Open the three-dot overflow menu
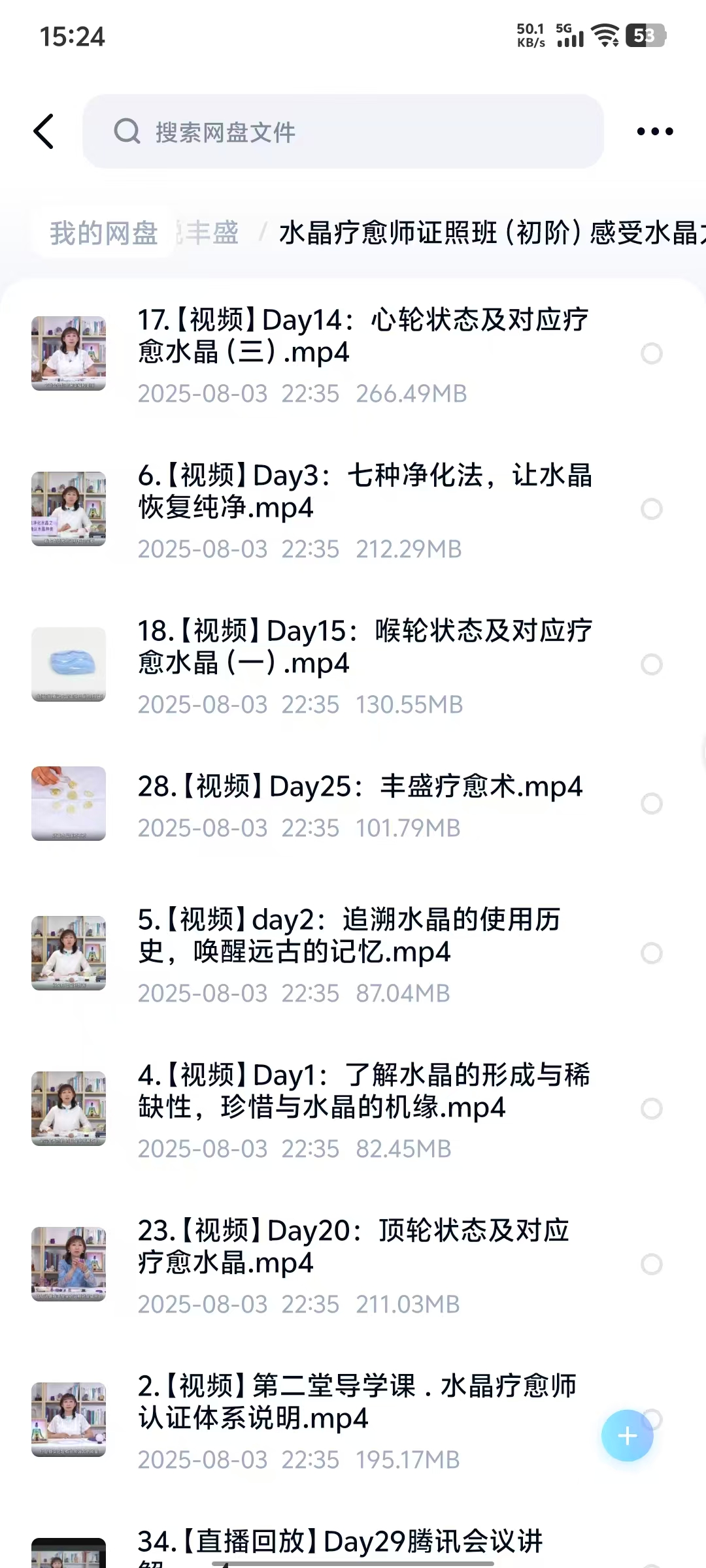 click(654, 131)
